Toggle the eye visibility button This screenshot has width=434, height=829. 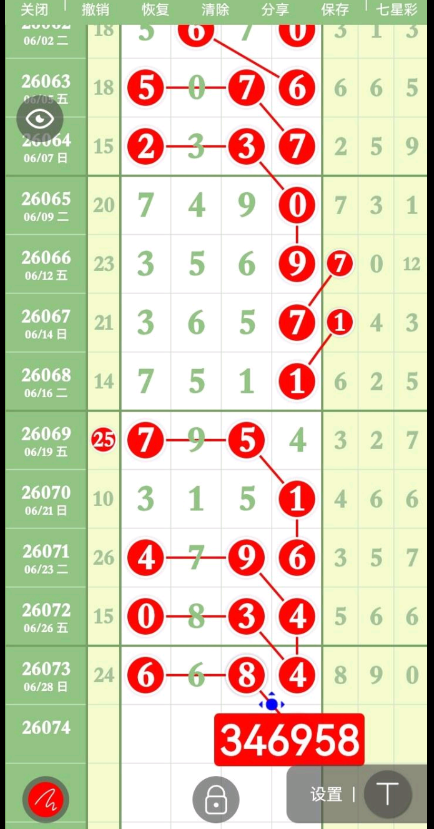[x=40, y=118]
